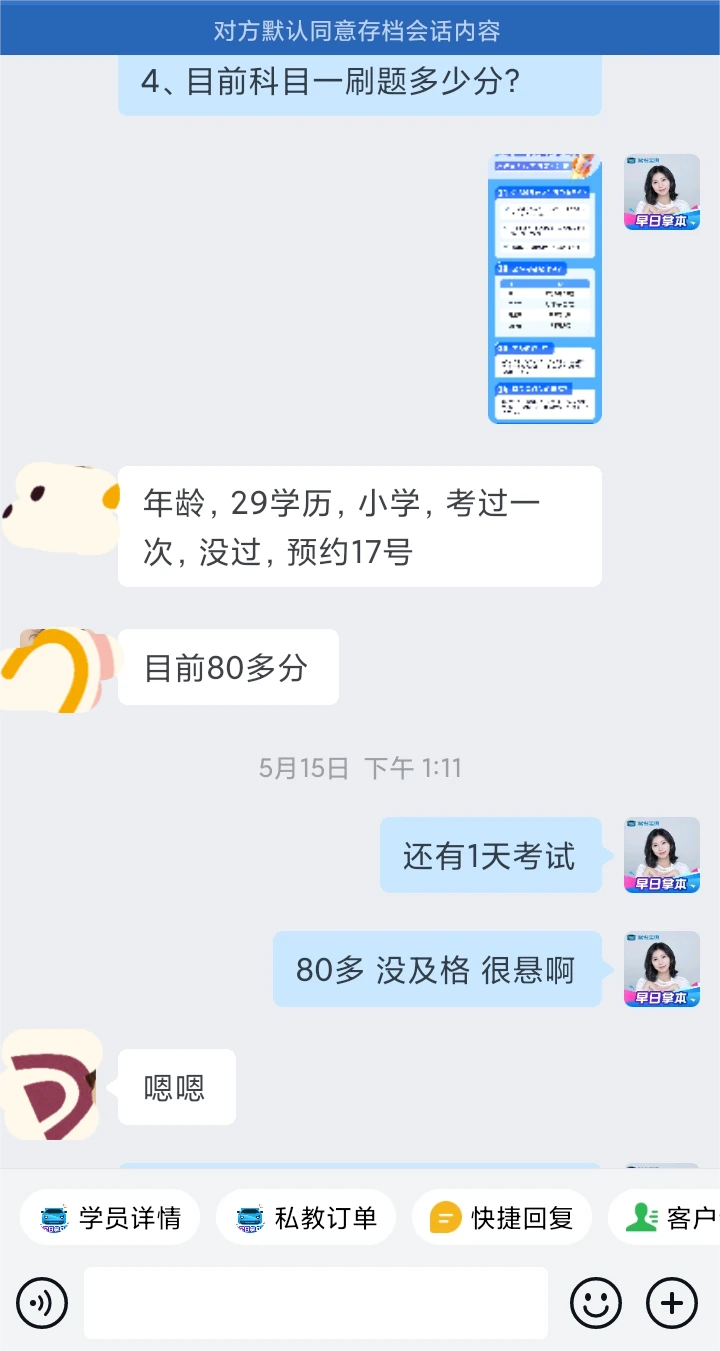Open 快捷回复 quick replies

coord(502,1218)
